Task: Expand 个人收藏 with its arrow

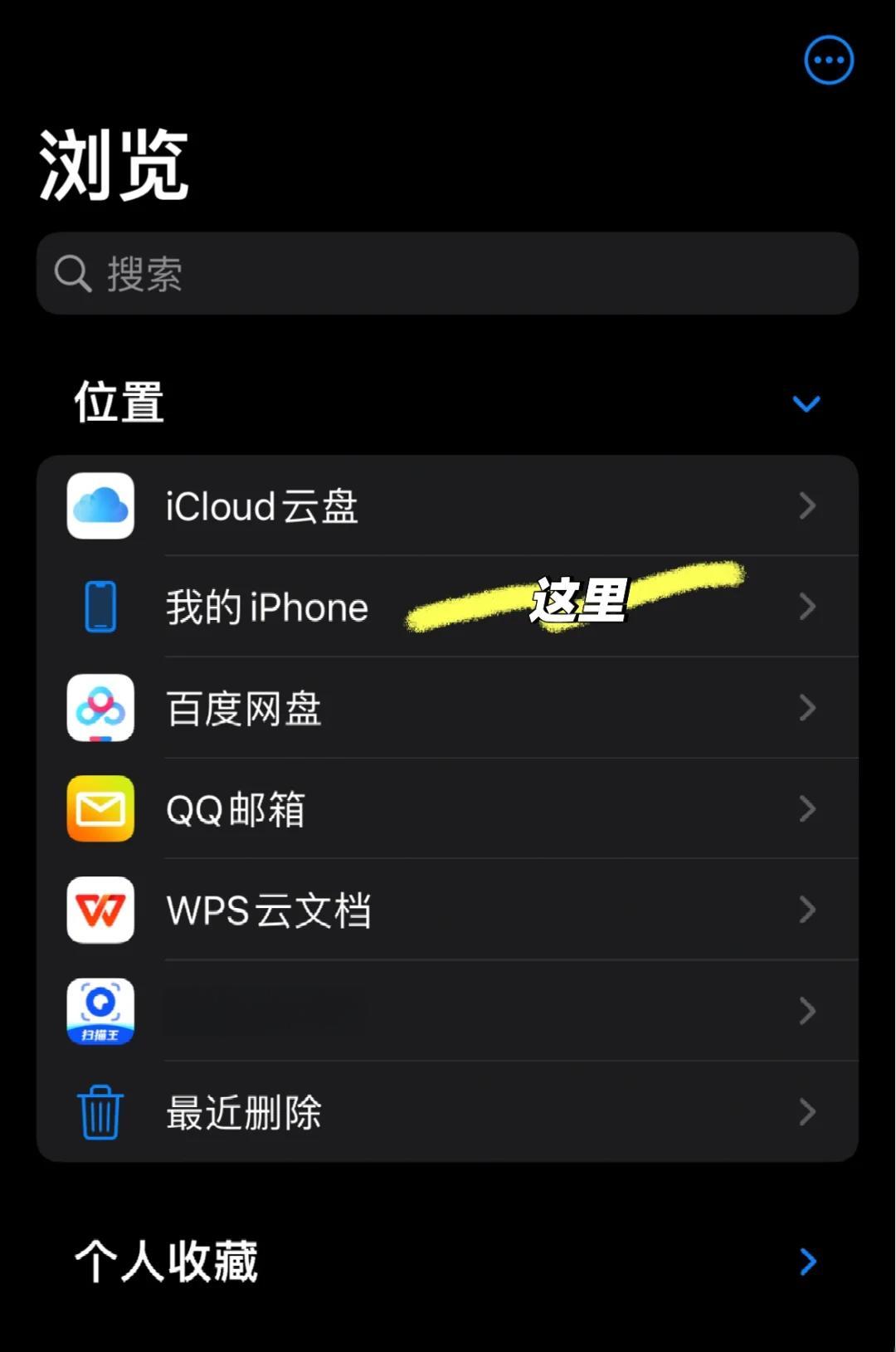Action: point(806,1262)
